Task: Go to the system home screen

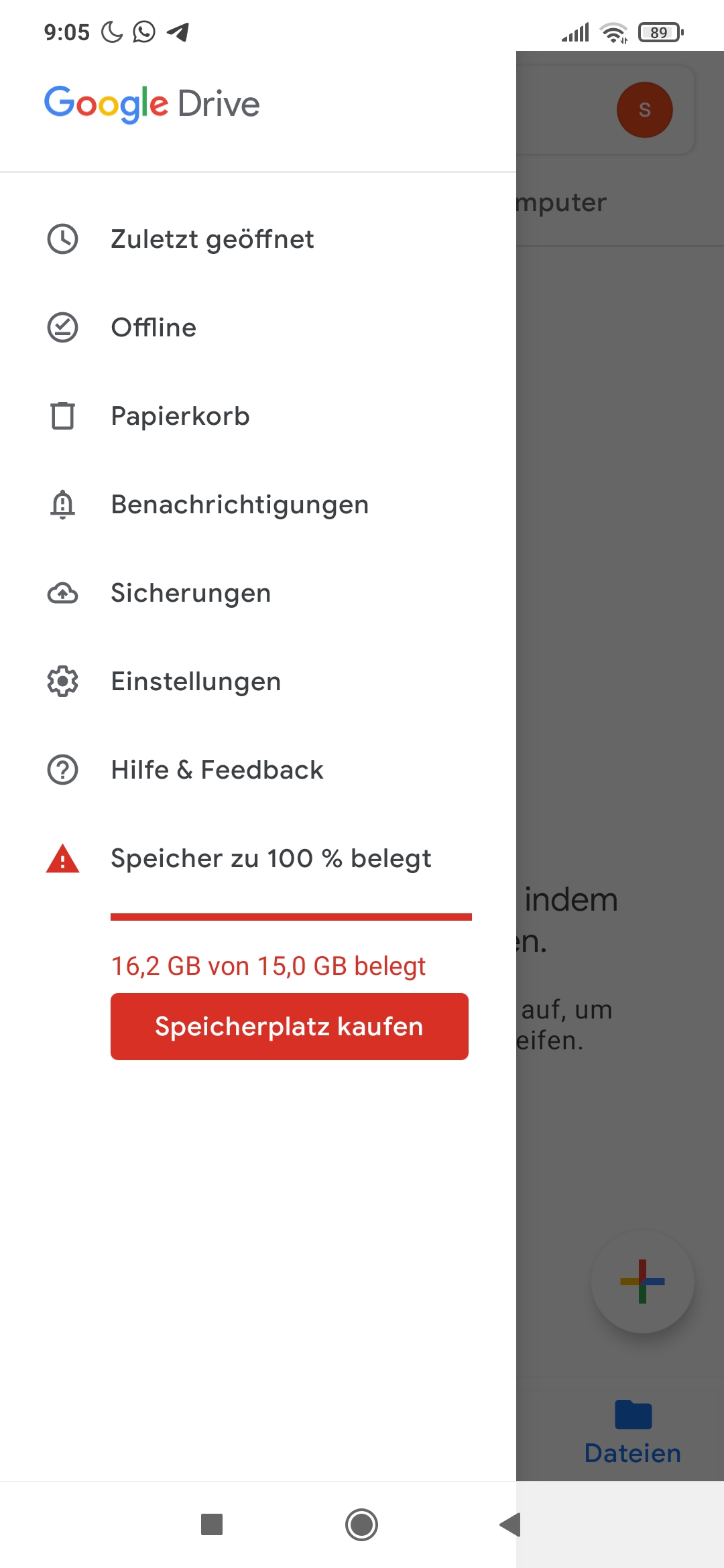Action: pyautogui.click(x=361, y=1524)
